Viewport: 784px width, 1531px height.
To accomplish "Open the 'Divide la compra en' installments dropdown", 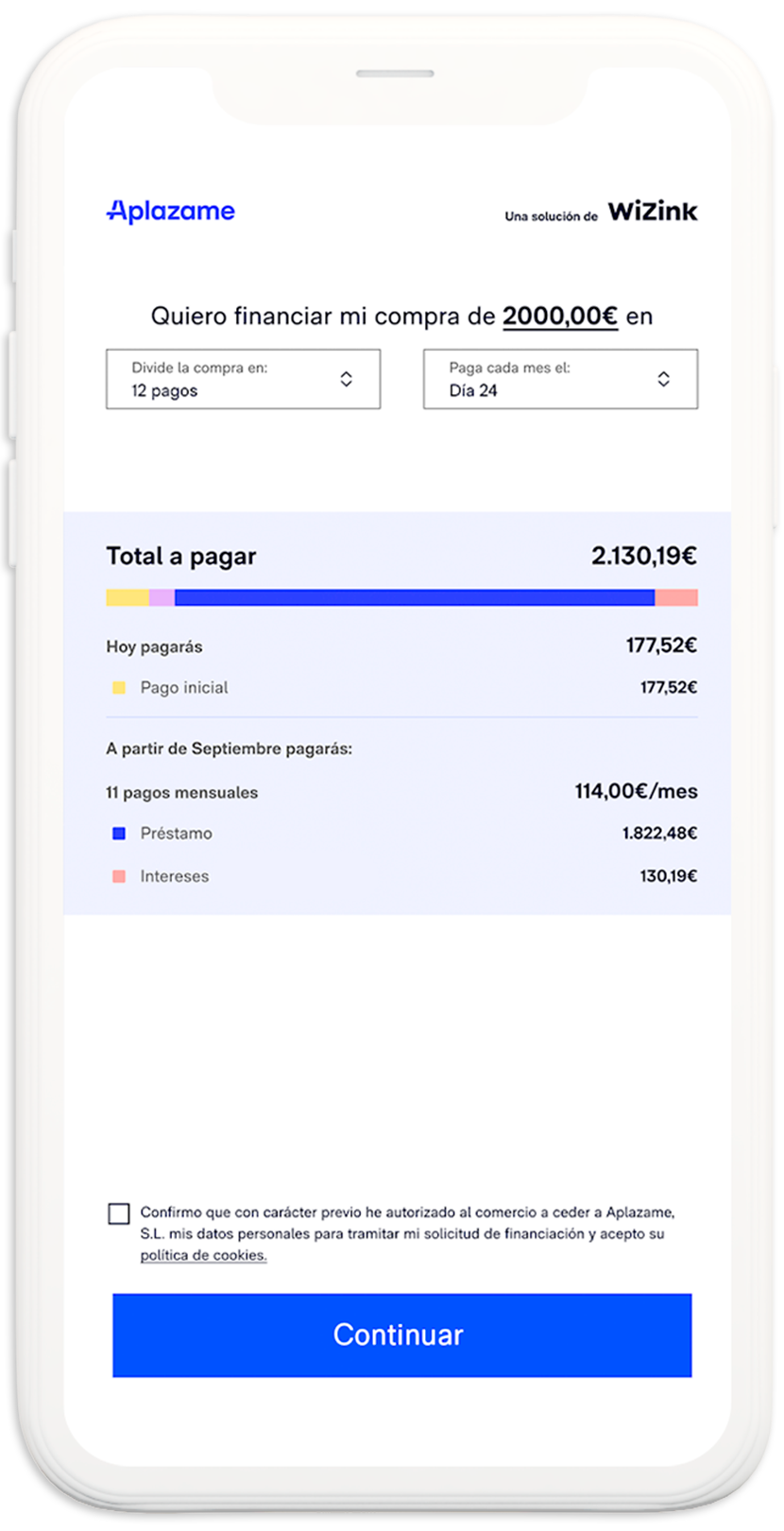I will (x=243, y=379).
